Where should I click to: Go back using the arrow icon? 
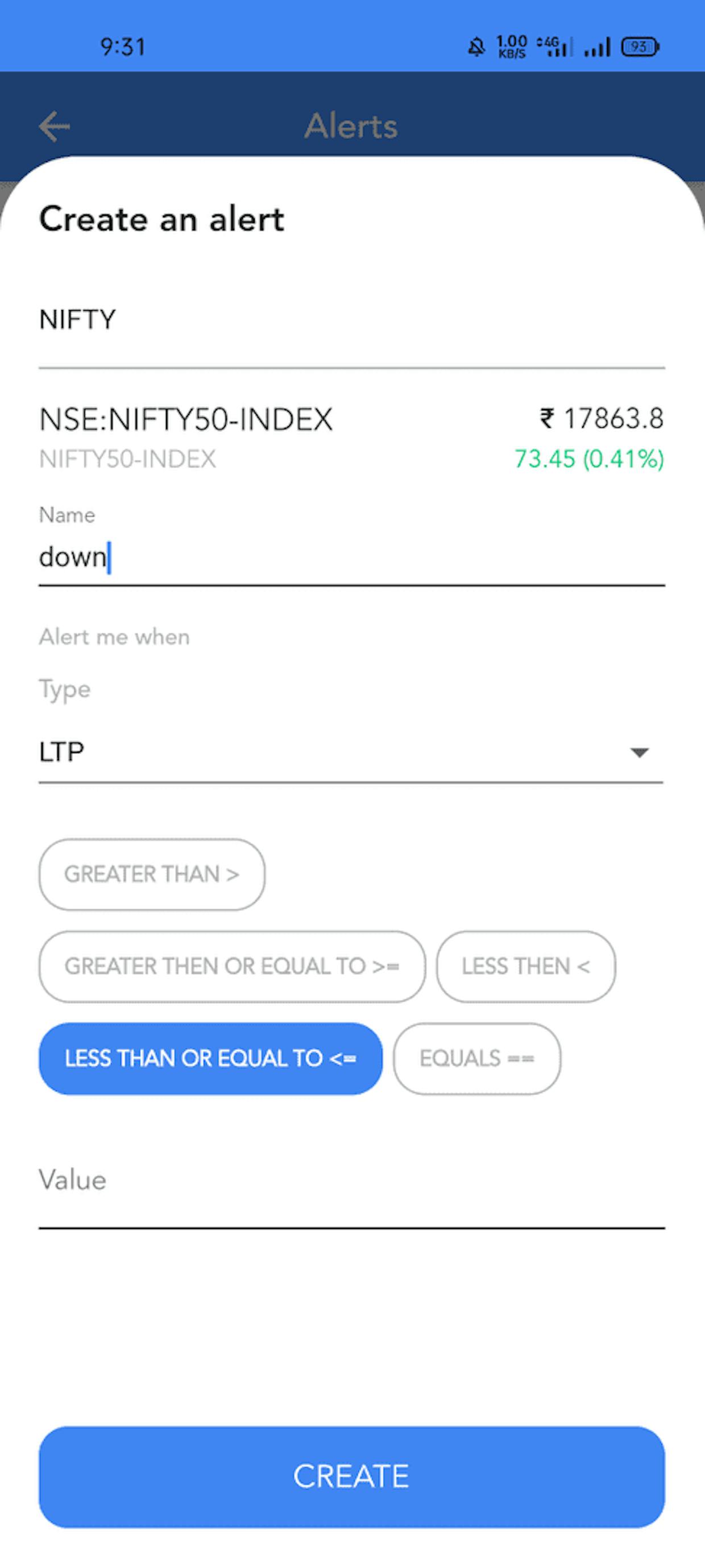(54, 127)
